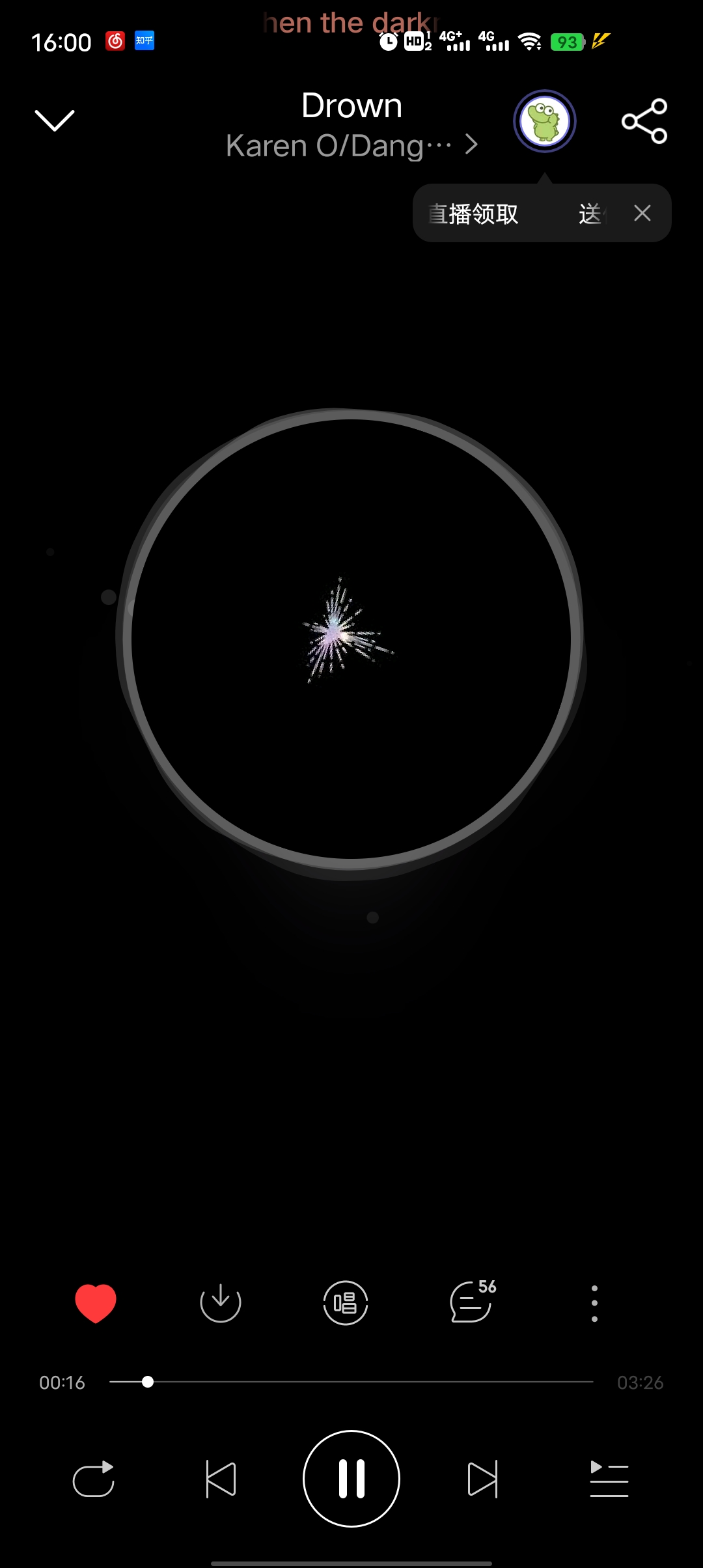Collapse the player with the down chevron

point(55,120)
